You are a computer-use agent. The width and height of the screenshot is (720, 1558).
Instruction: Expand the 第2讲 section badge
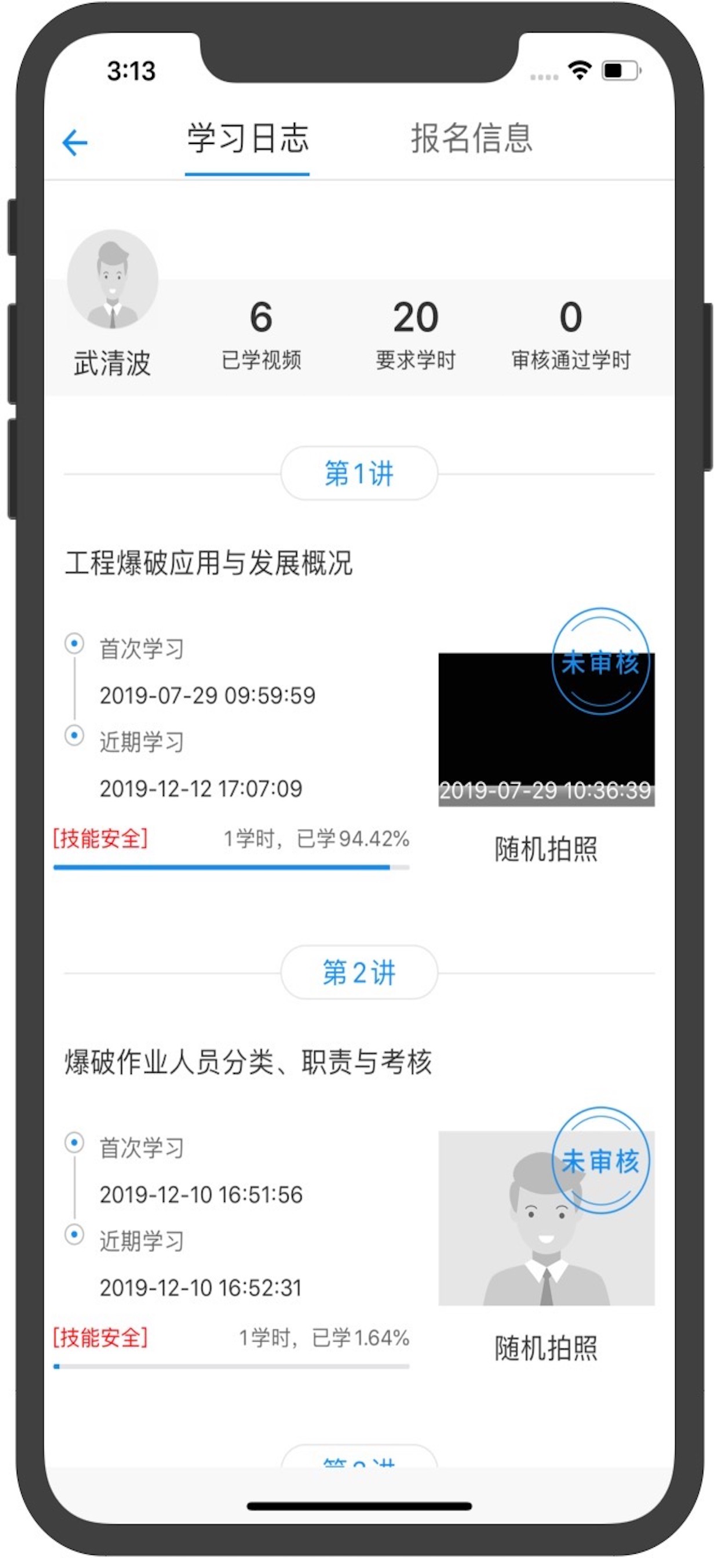[359, 973]
